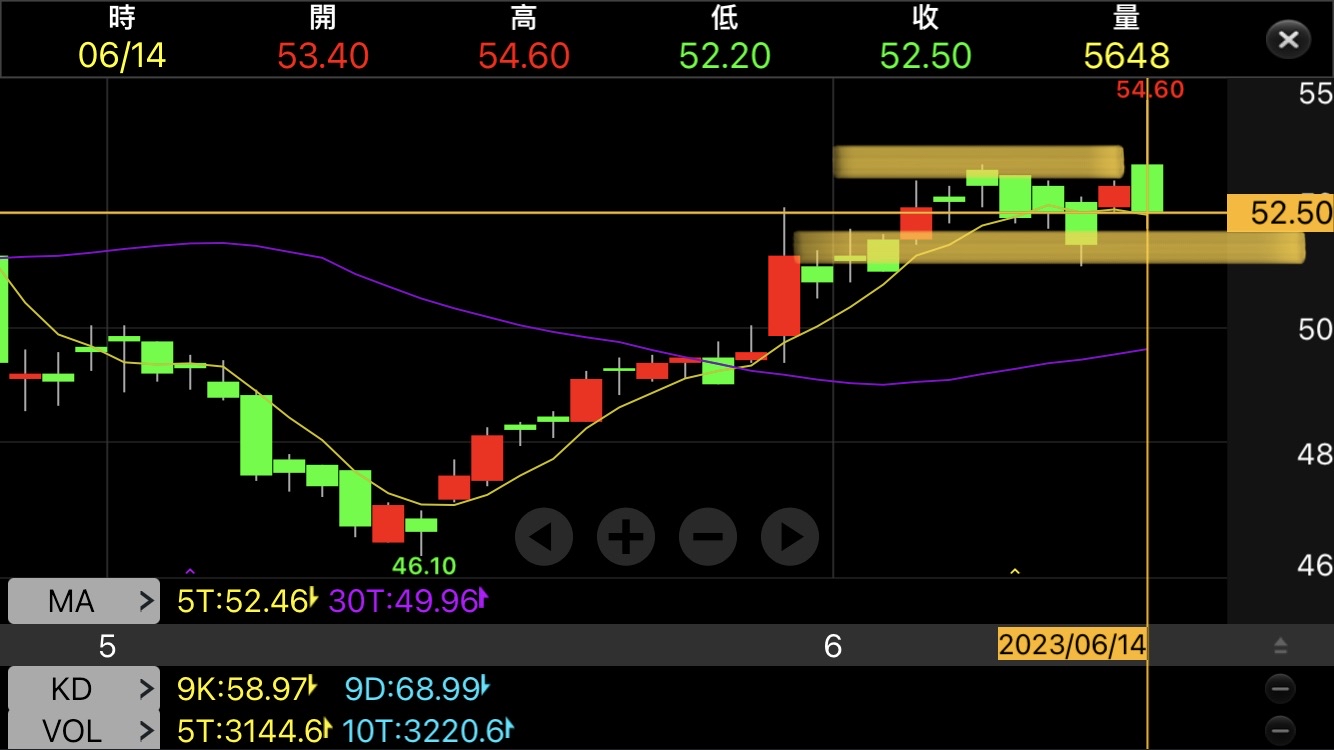Screen dimensions: 1334x750
Task: Open the KD indicator selector
Action: point(84,689)
